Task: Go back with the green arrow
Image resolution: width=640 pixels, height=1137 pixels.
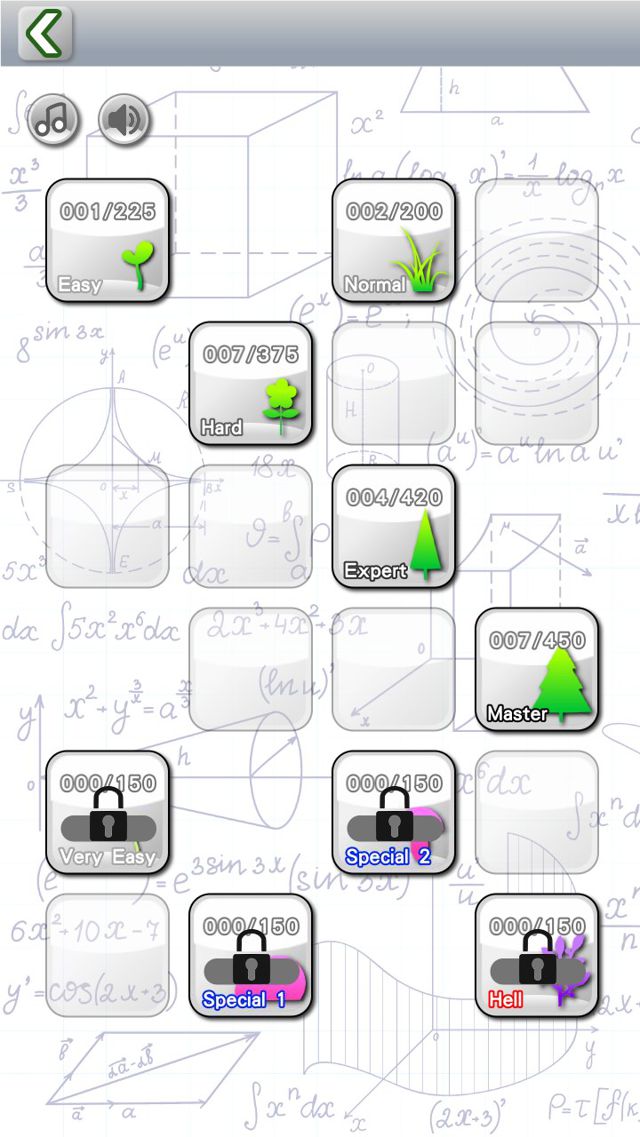Action: pos(45,33)
